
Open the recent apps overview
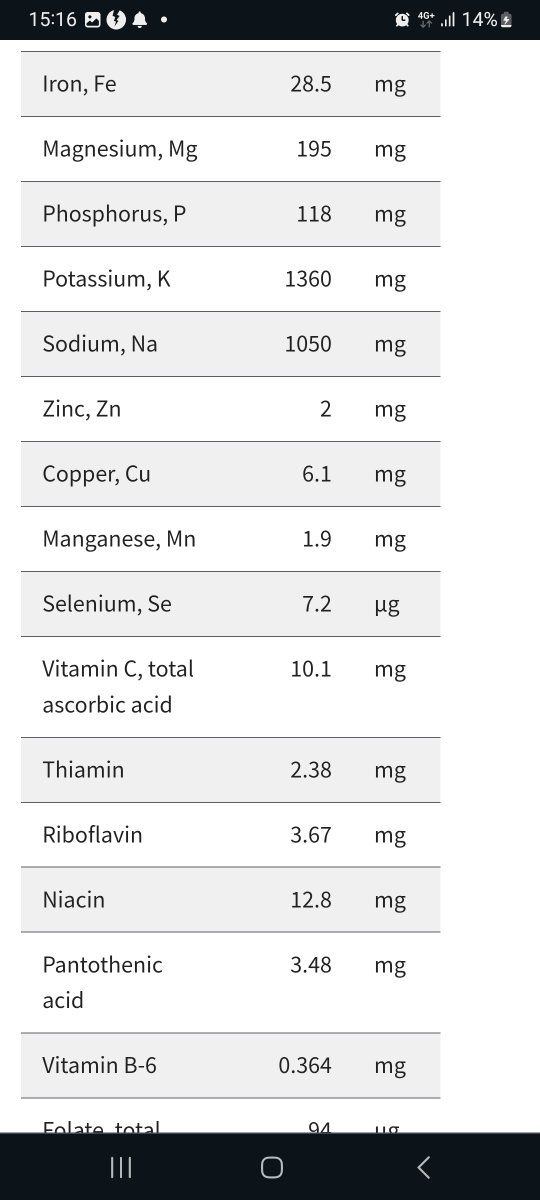click(x=121, y=1167)
